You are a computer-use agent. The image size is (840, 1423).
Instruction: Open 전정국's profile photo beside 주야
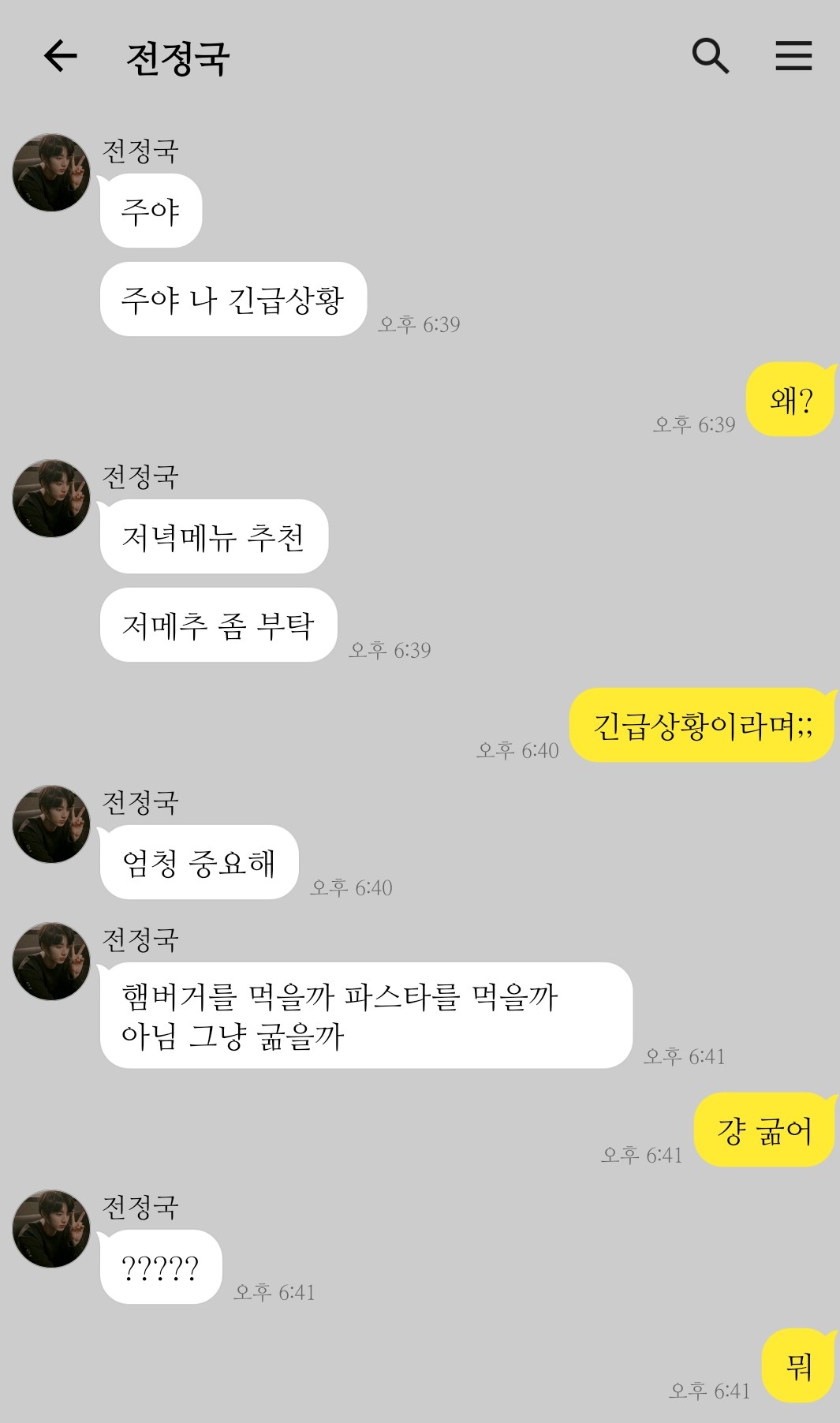[51, 173]
